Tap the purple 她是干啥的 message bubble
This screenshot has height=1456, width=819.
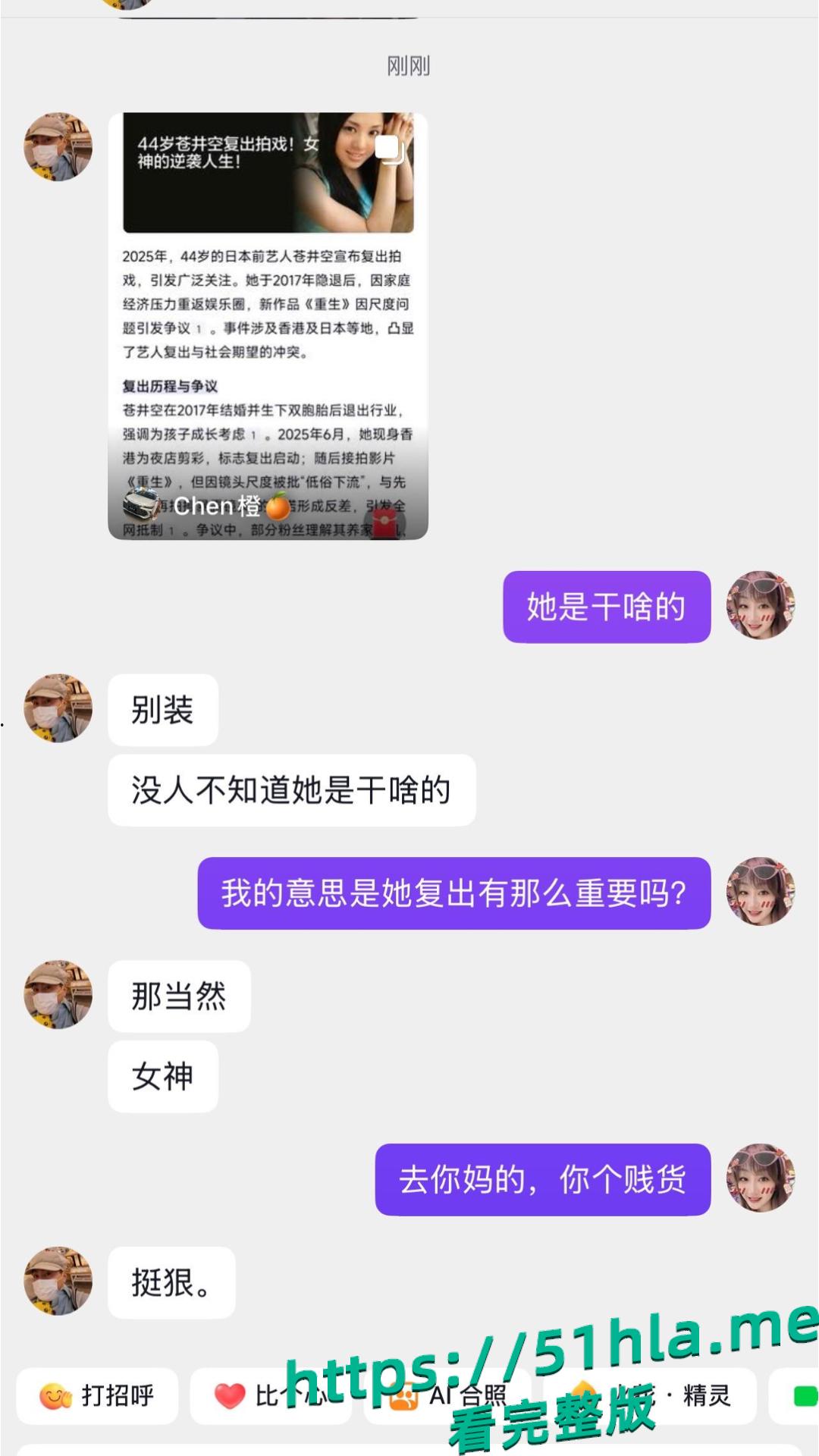pyautogui.click(x=607, y=607)
